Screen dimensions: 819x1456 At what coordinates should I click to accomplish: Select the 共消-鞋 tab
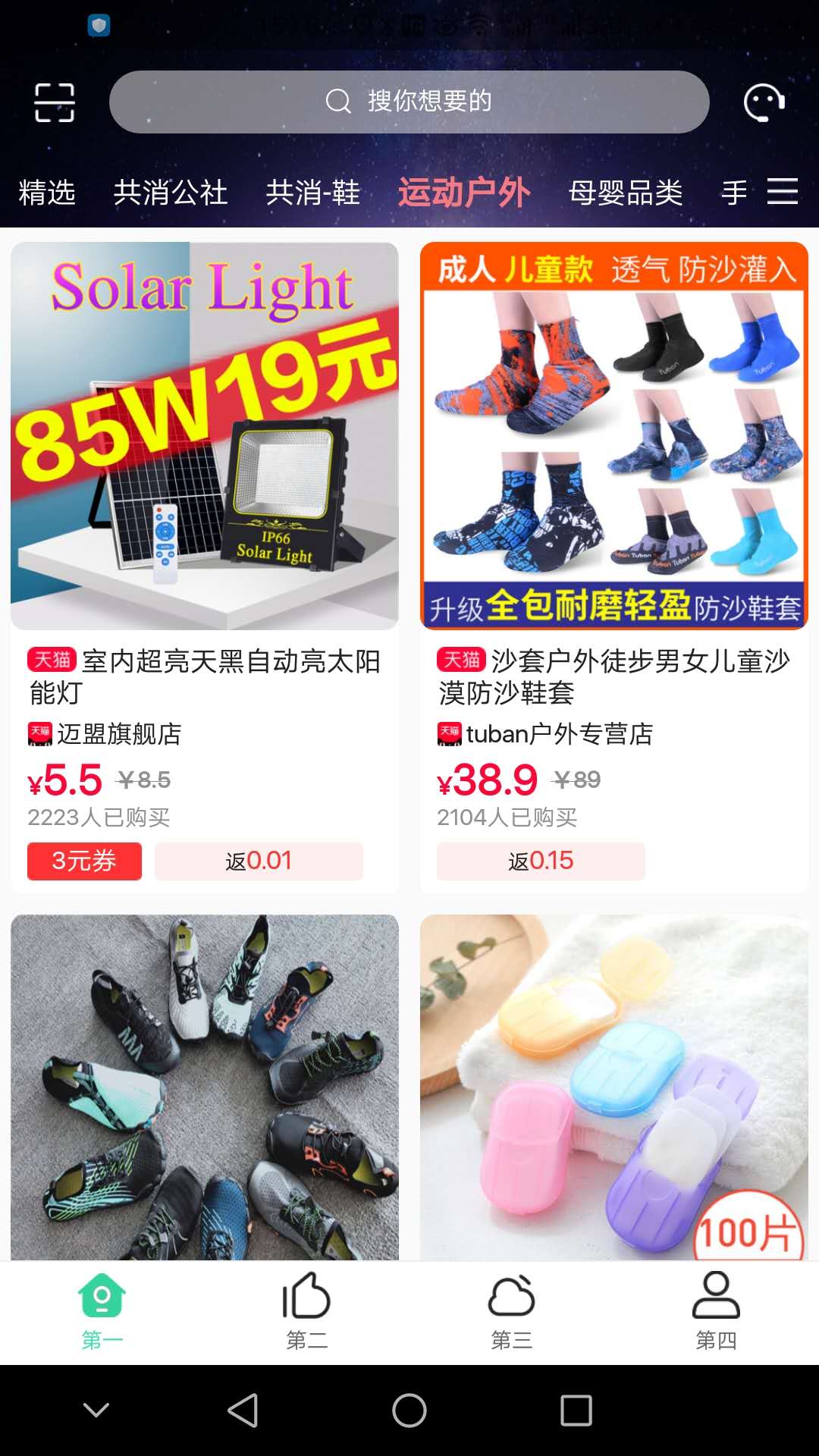click(312, 193)
